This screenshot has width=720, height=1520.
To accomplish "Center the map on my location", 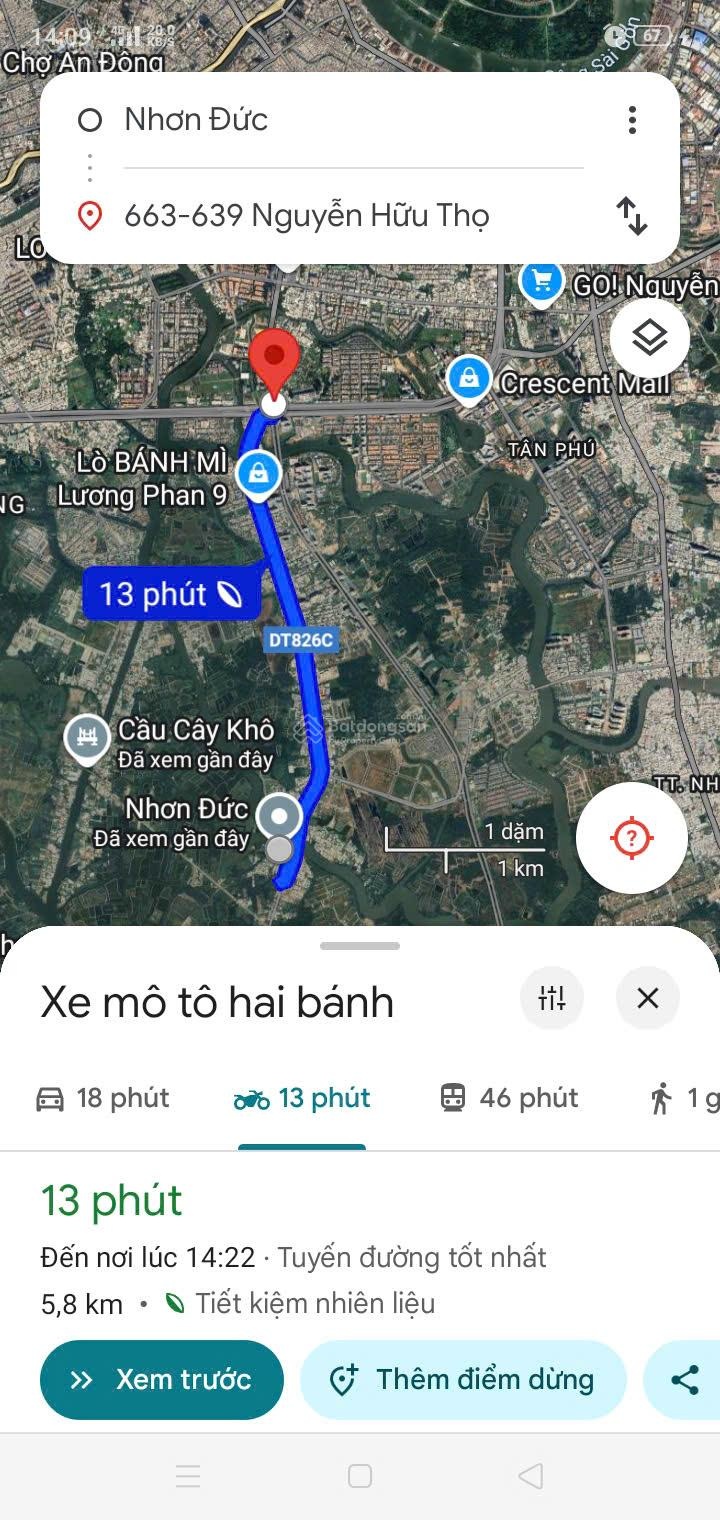I will coord(631,837).
